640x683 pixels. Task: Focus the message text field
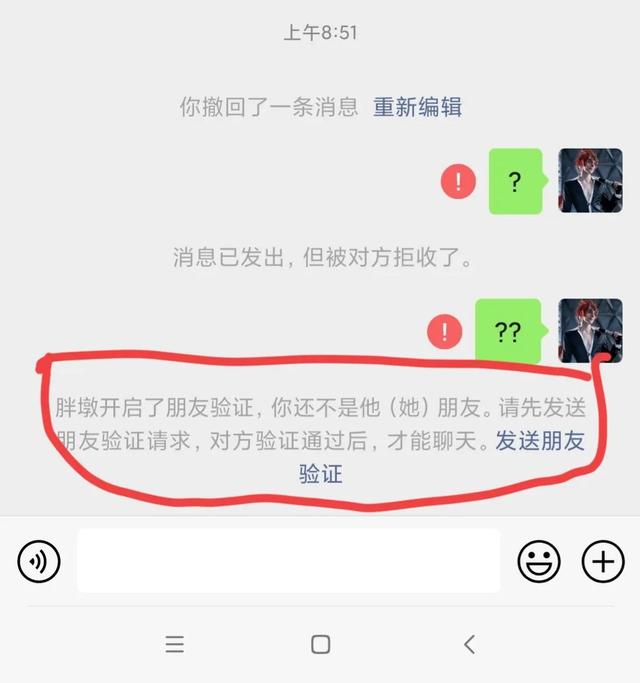[x=288, y=561]
